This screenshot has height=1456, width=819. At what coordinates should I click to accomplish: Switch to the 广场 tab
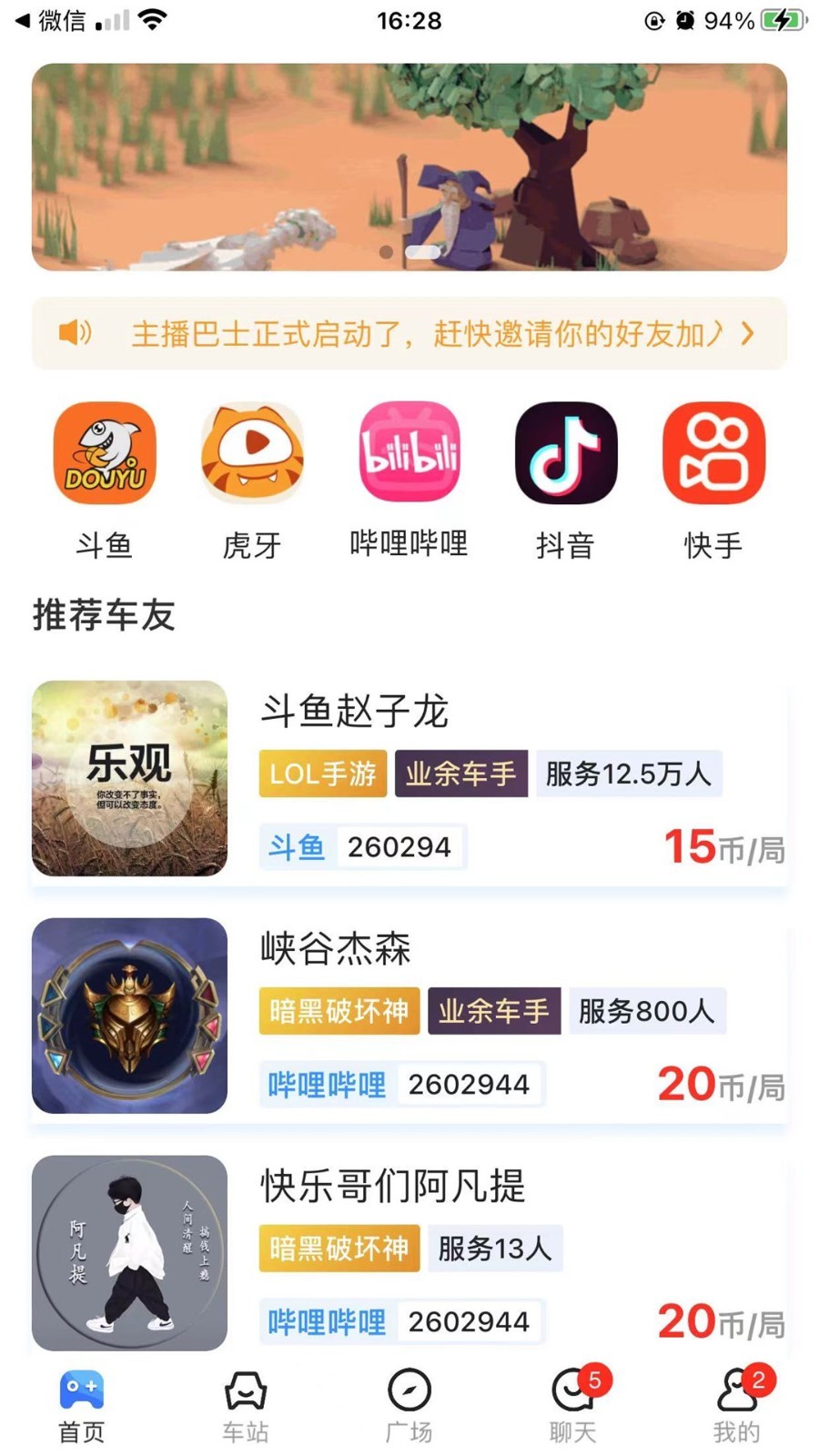point(409,1407)
